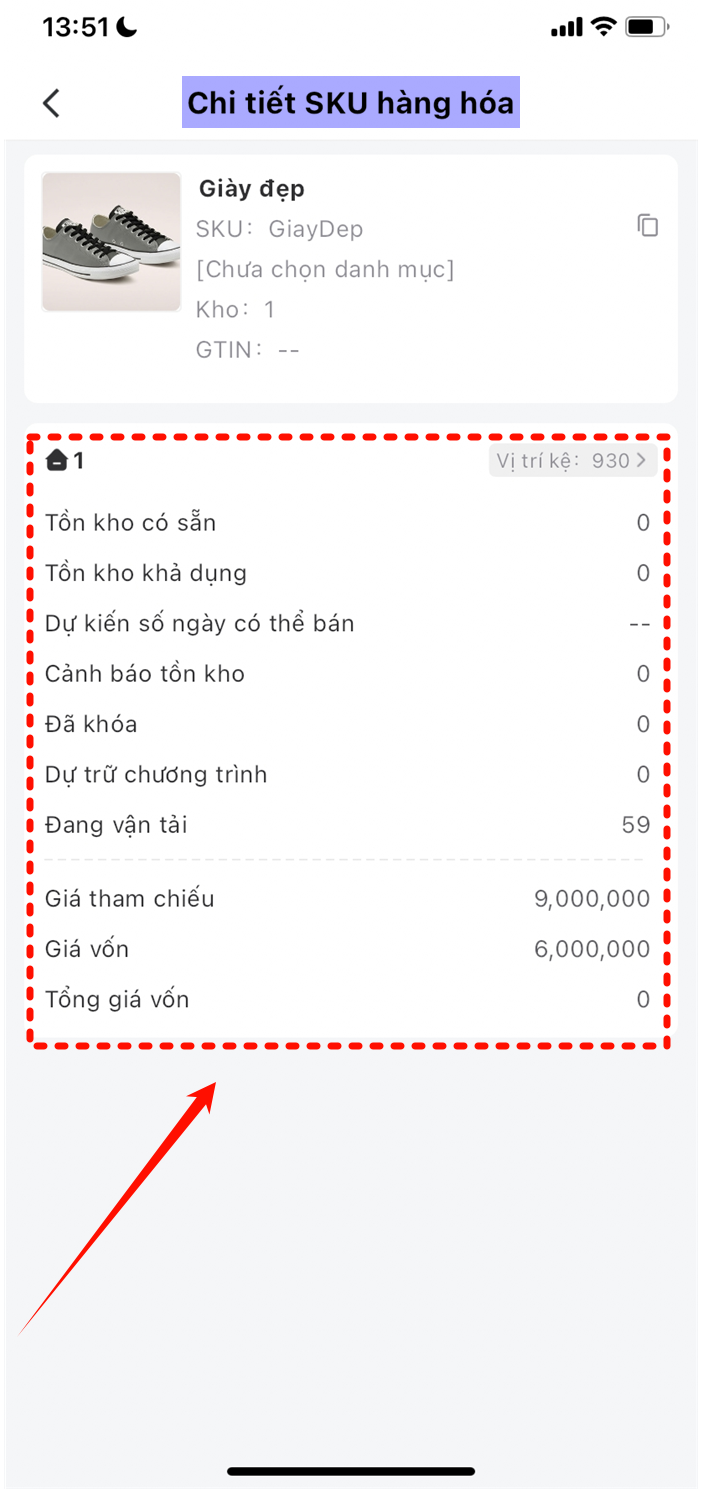703x1489 pixels.
Task: Open shelf location Vị trí kệ 930
Action: [x=573, y=461]
